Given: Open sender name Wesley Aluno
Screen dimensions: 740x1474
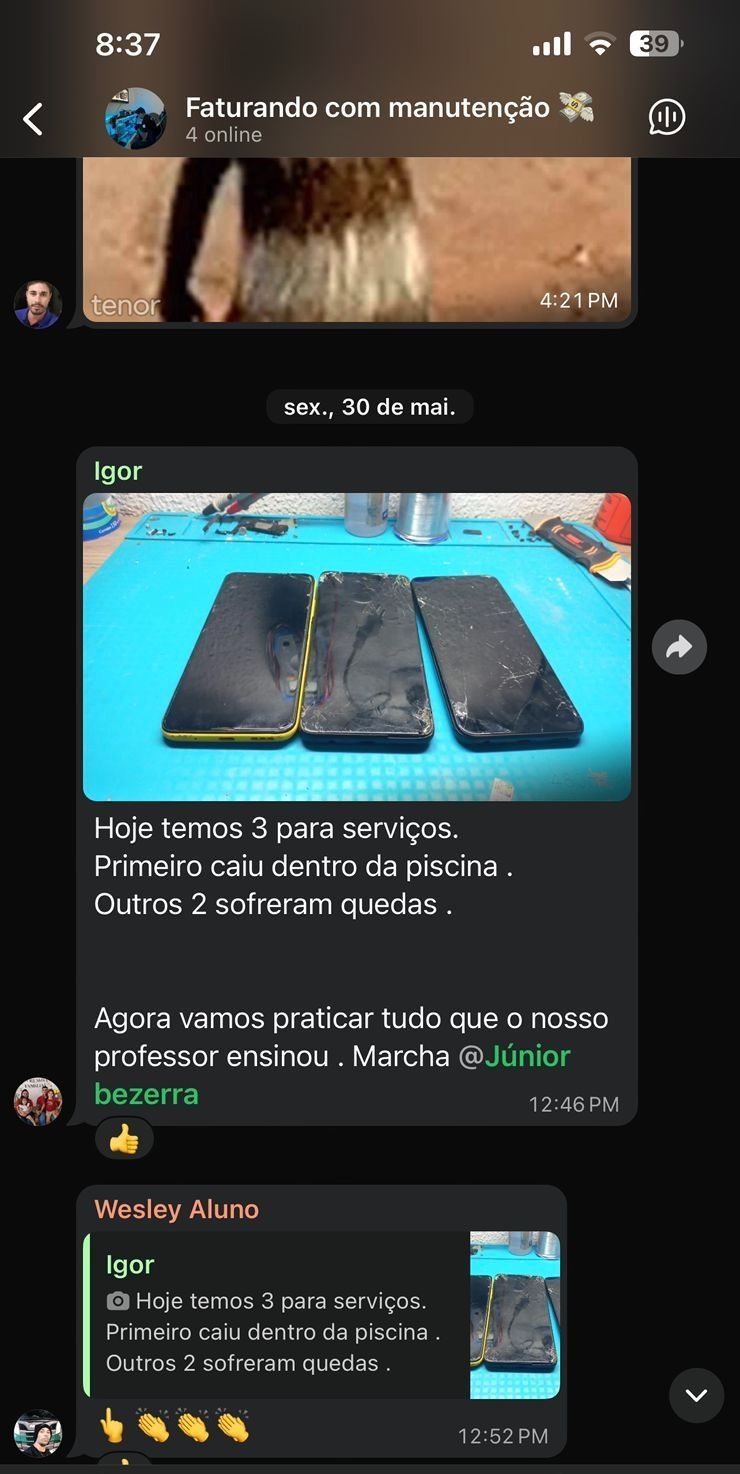Looking at the screenshot, I should coord(176,1209).
